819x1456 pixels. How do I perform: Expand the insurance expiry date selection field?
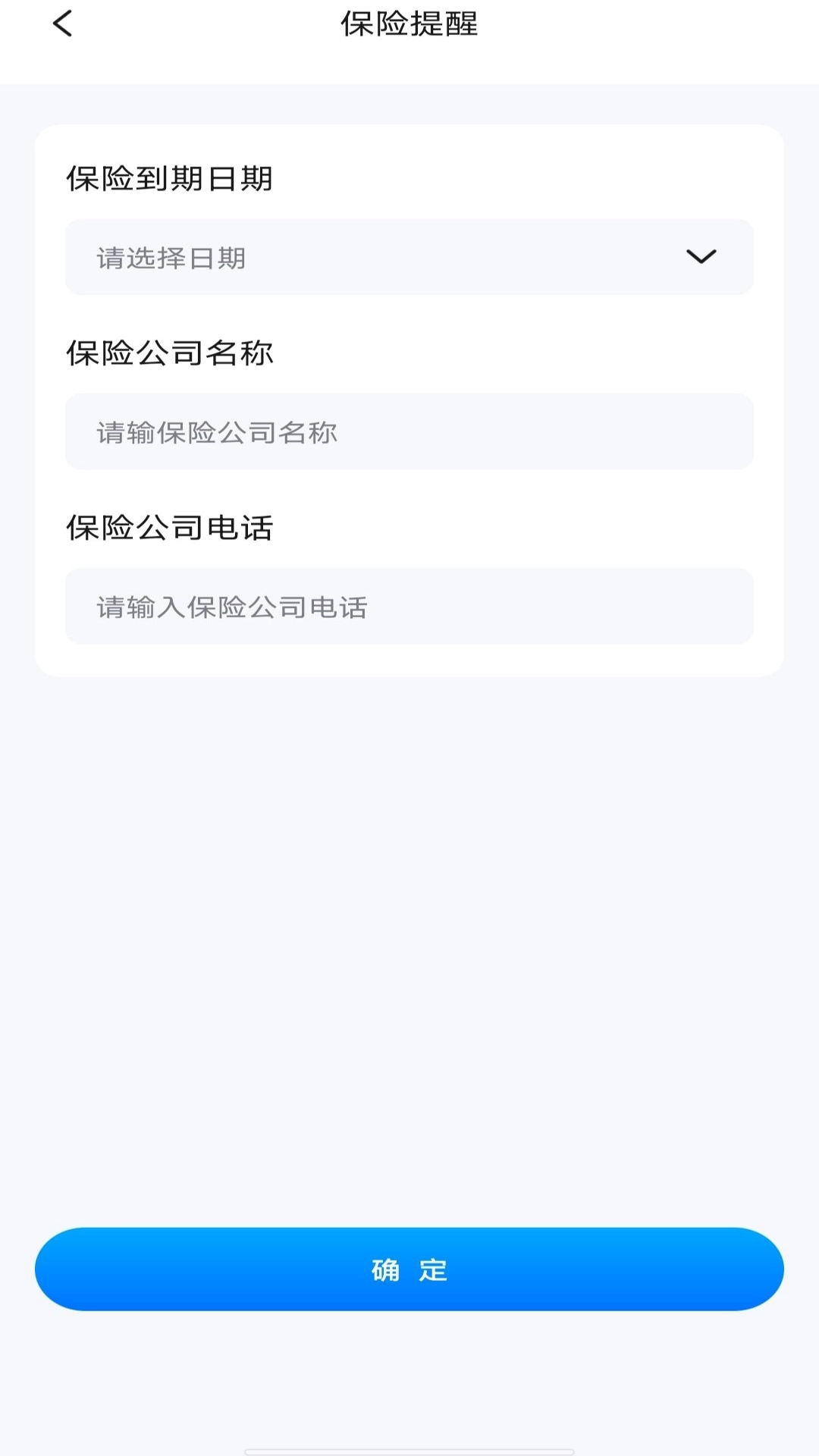click(409, 257)
